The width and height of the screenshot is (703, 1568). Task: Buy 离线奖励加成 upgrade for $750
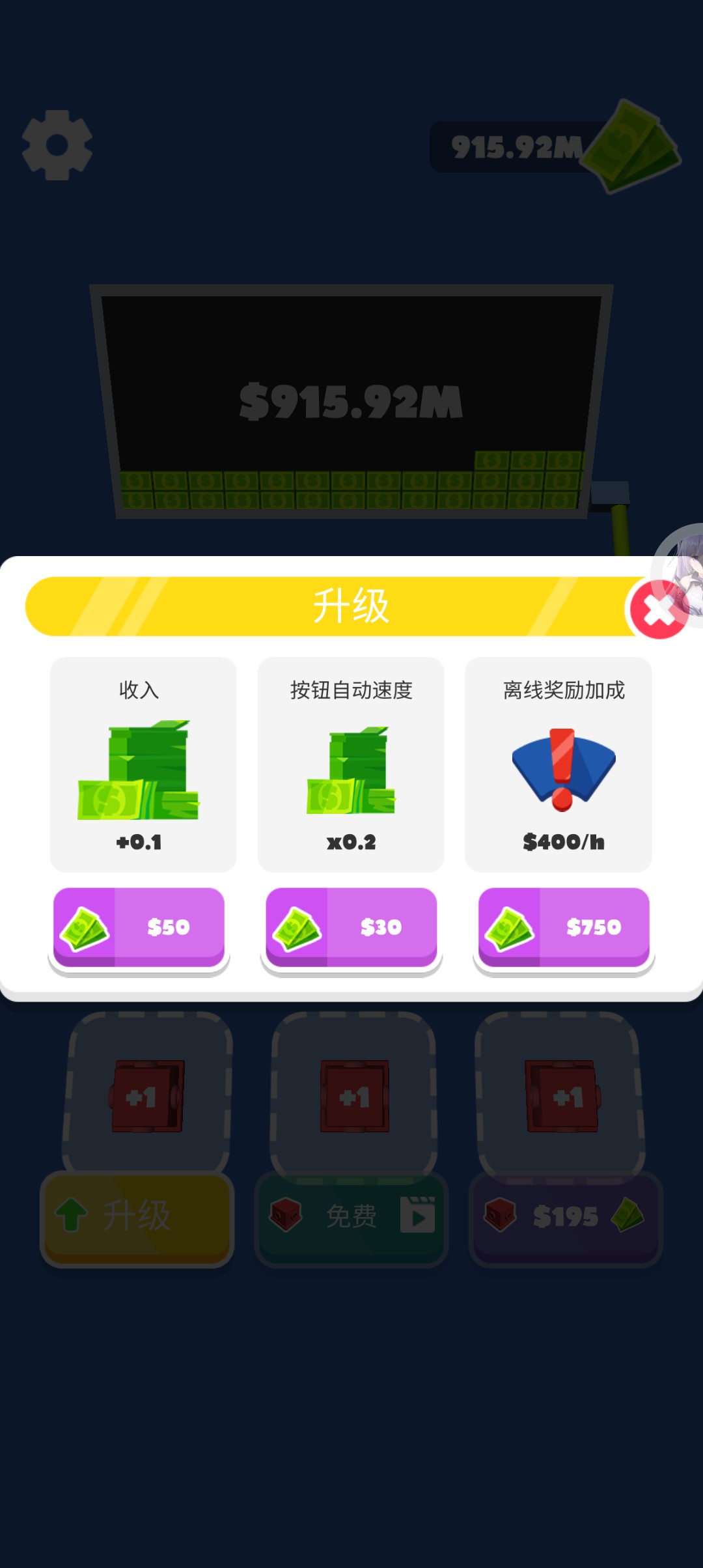tap(564, 927)
